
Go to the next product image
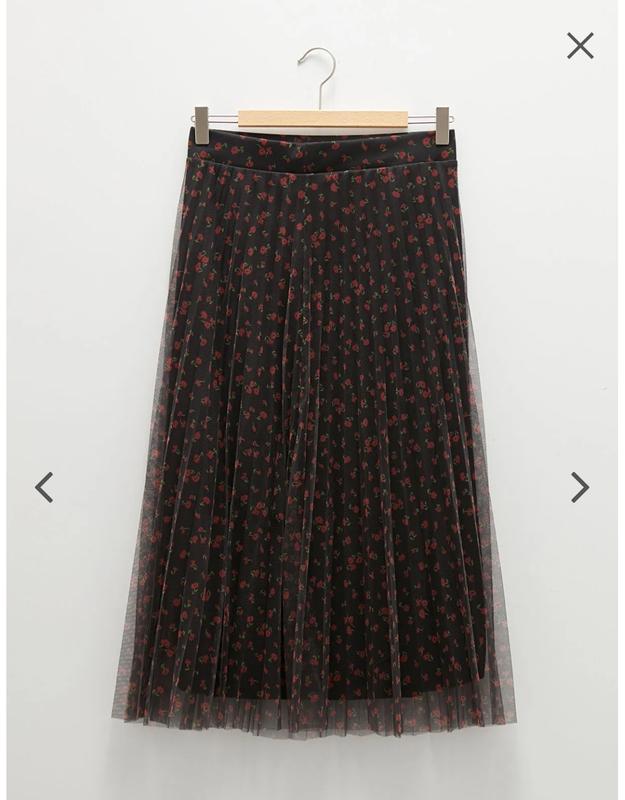(580, 487)
